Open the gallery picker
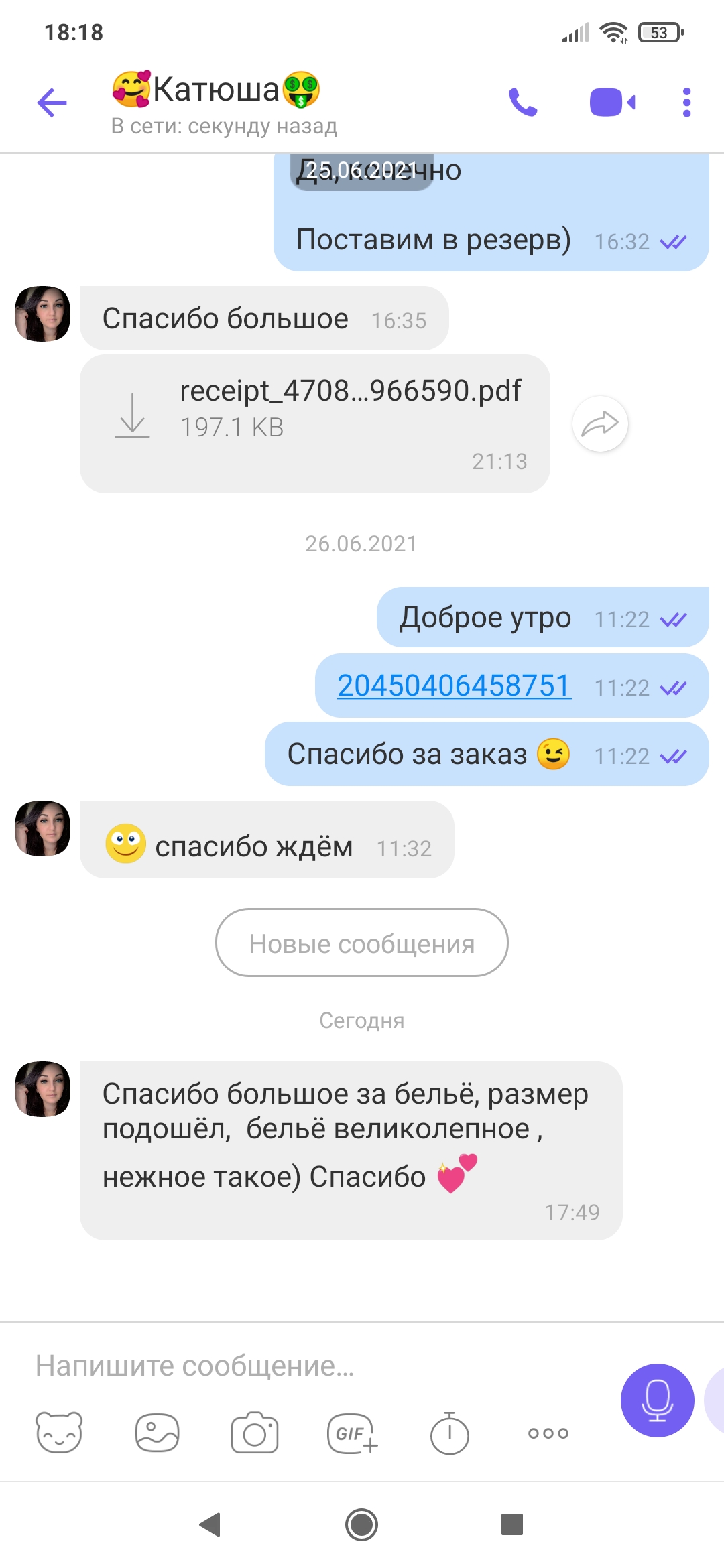Screen dimensions: 724x1568 tap(157, 1433)
